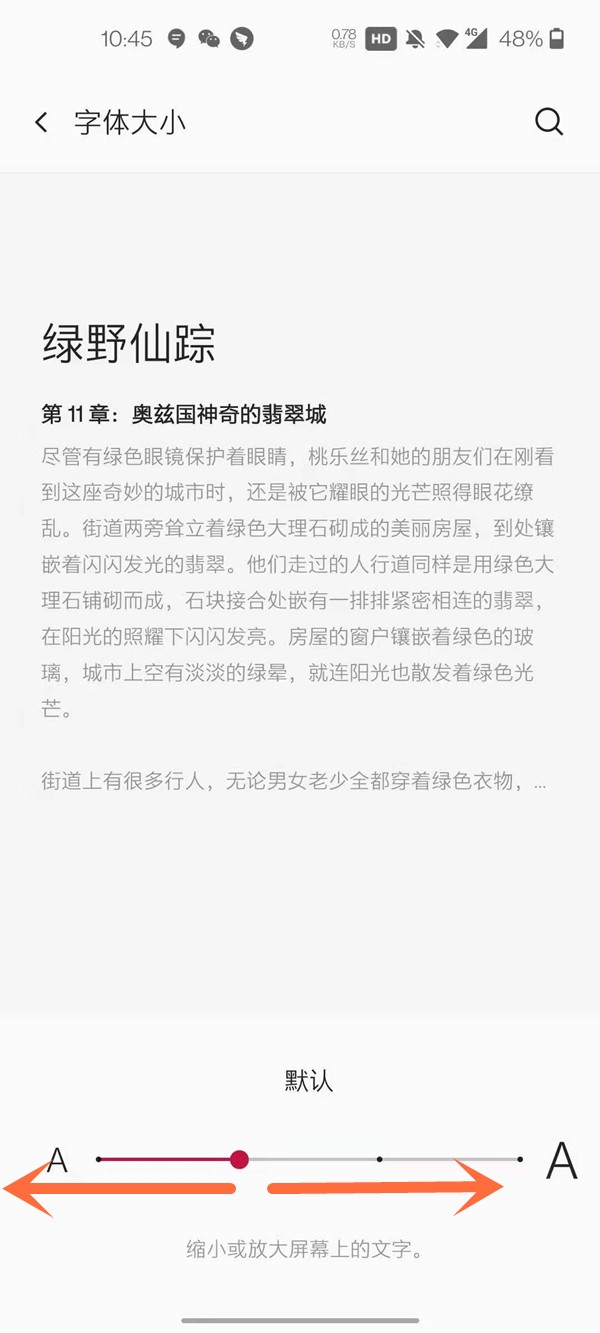This screenshot has width=600, height=1333.
Task: Set font size to the smallest stop
Action: 99,1159
